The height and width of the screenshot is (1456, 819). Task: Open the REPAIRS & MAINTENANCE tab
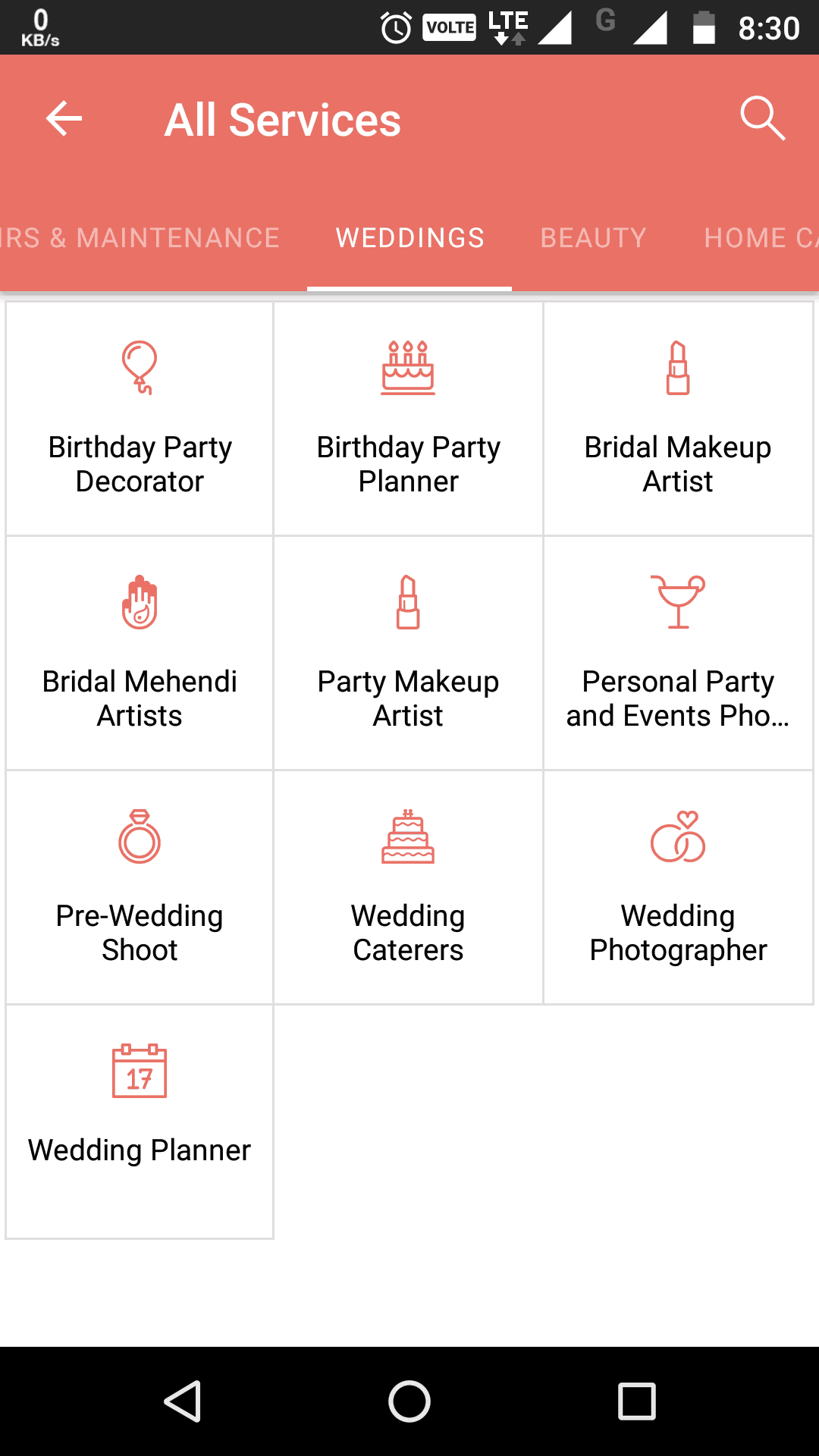pyautogui.click(x=140, y=237)
